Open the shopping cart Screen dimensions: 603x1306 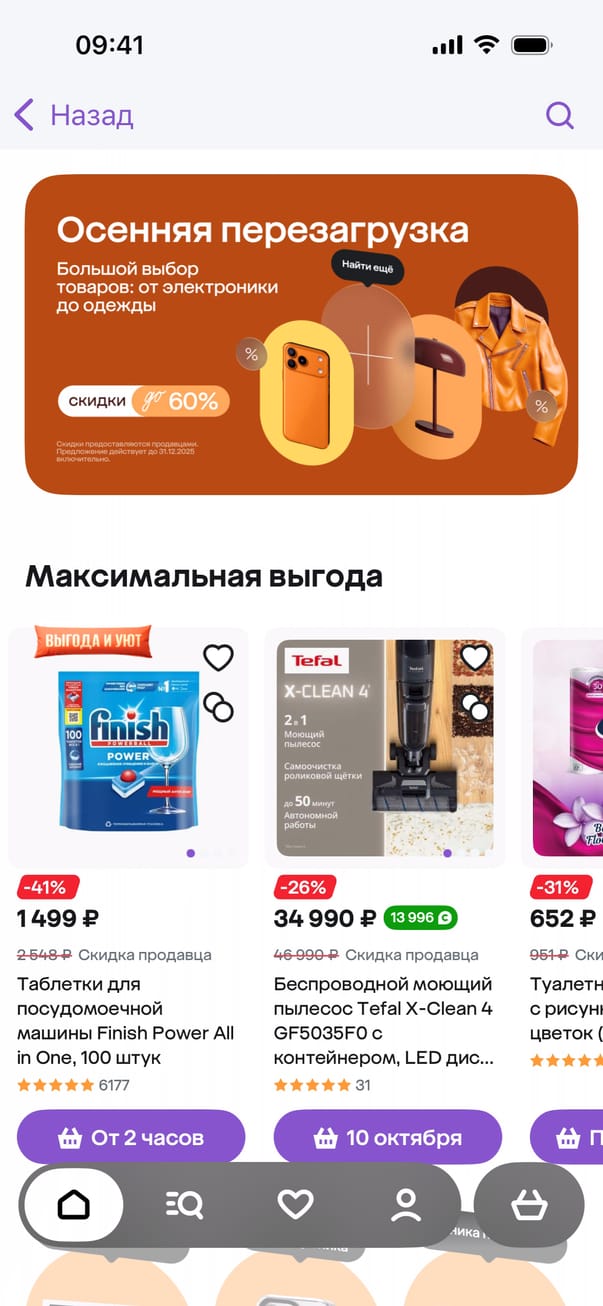coord(528,1205)
